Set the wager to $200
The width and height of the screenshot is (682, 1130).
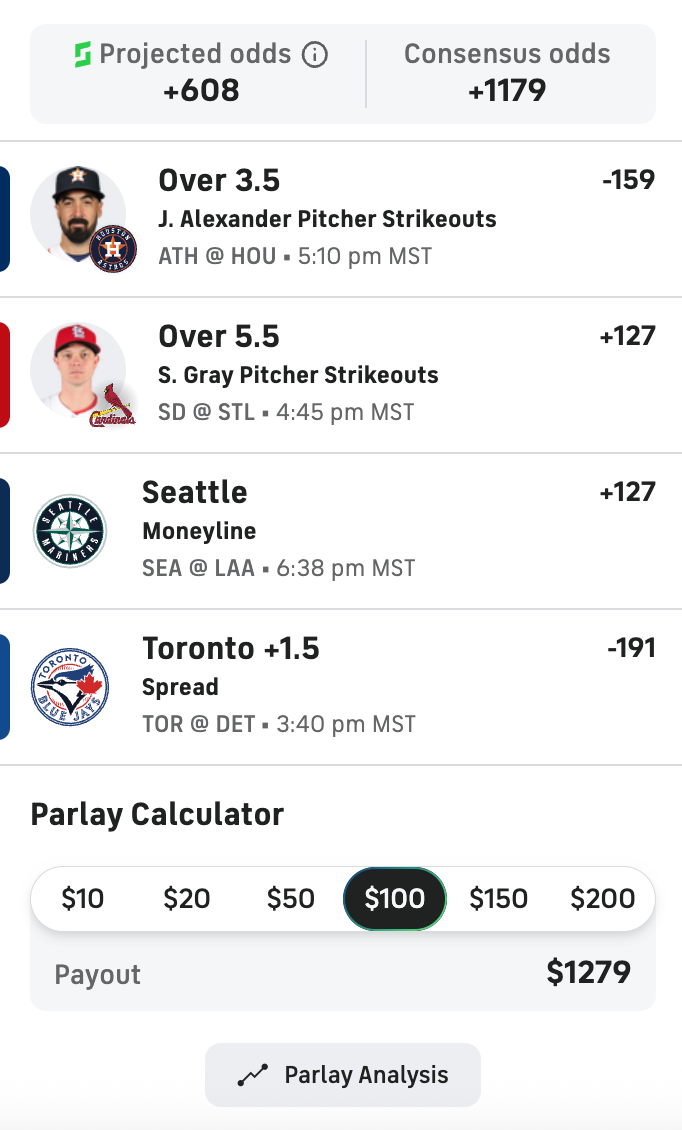point(603,899)
